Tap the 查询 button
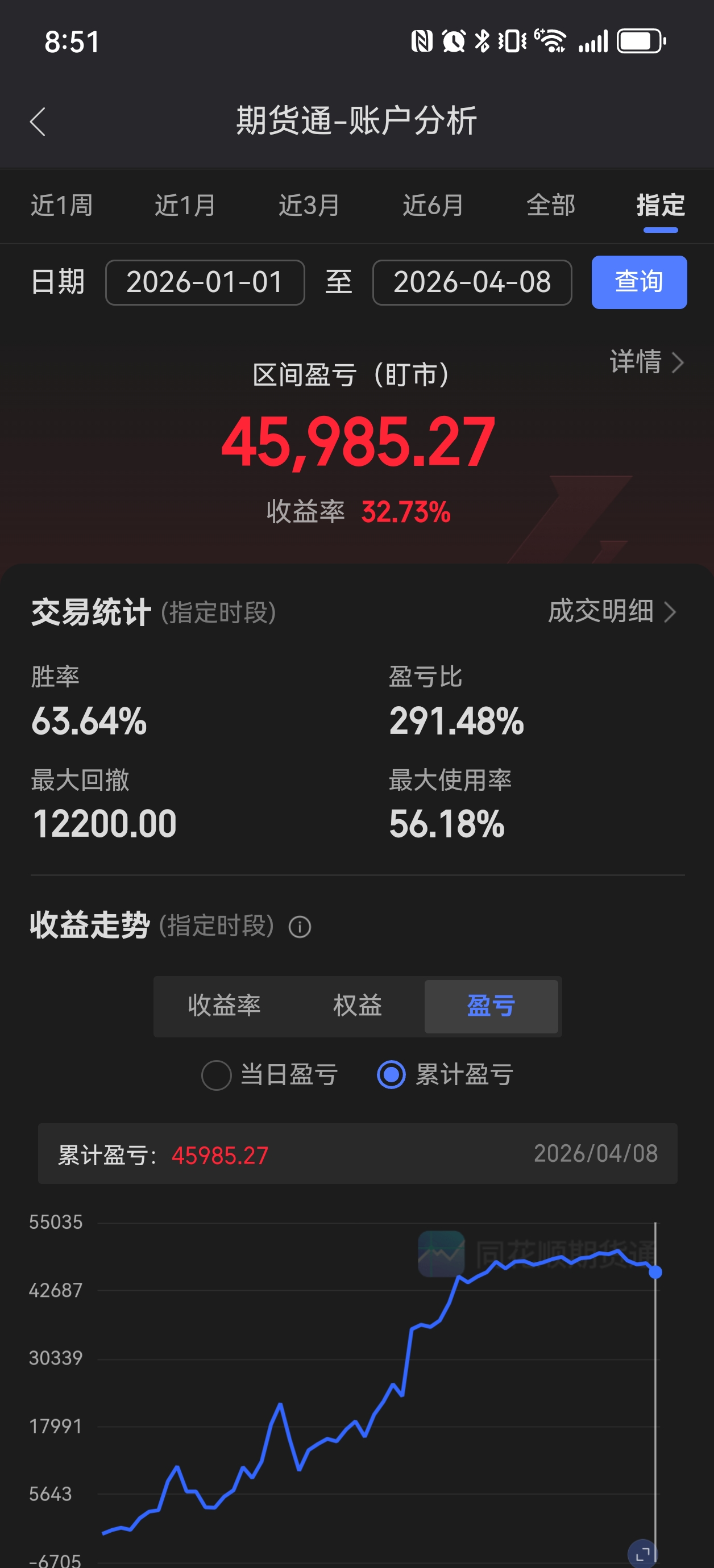Image resolution: width=714 pixels, height=1568 pixels. [x=638, y=282]
